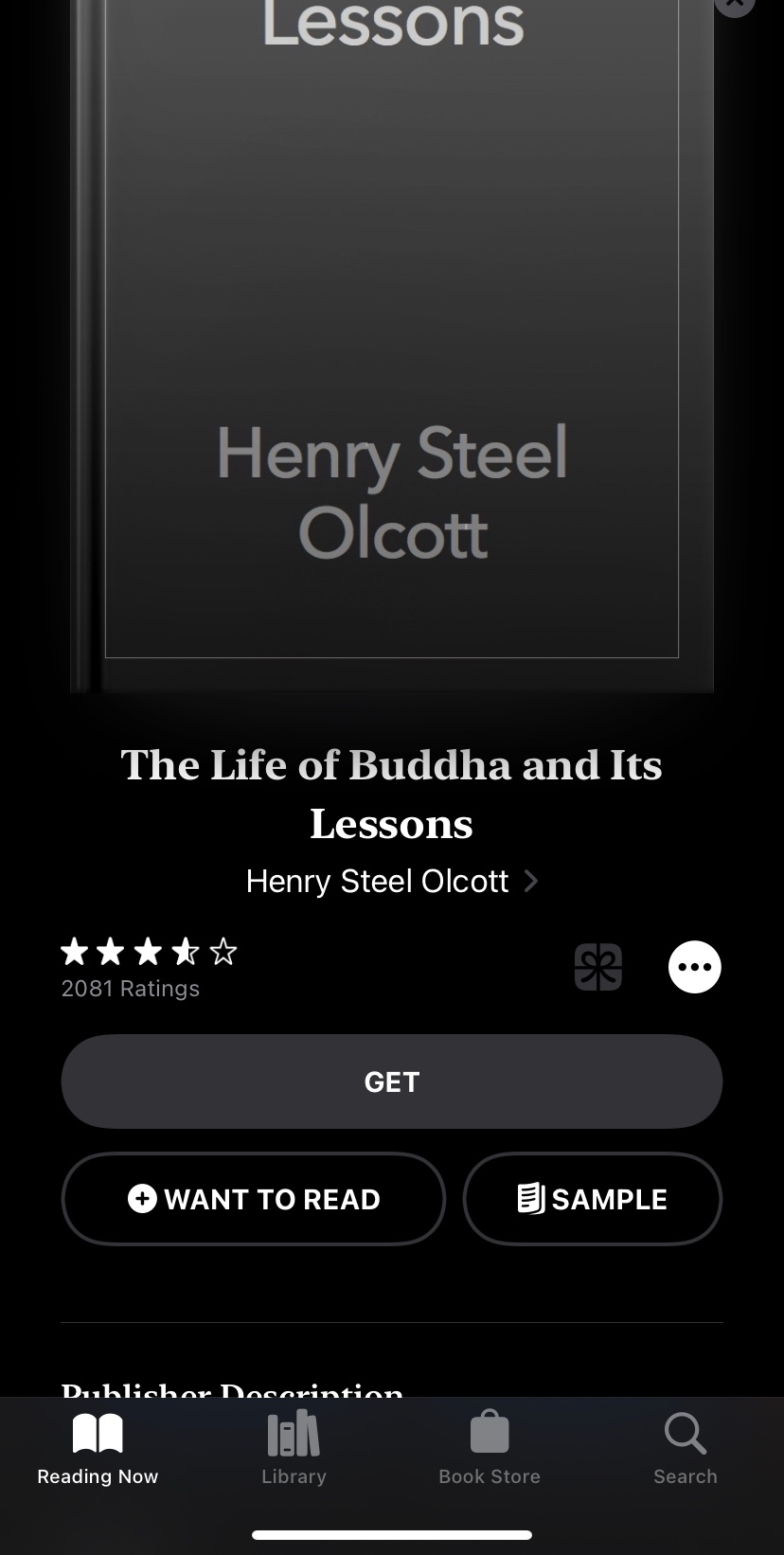
Task: Open the Search tab
Action: click(x=686, y=1449)
